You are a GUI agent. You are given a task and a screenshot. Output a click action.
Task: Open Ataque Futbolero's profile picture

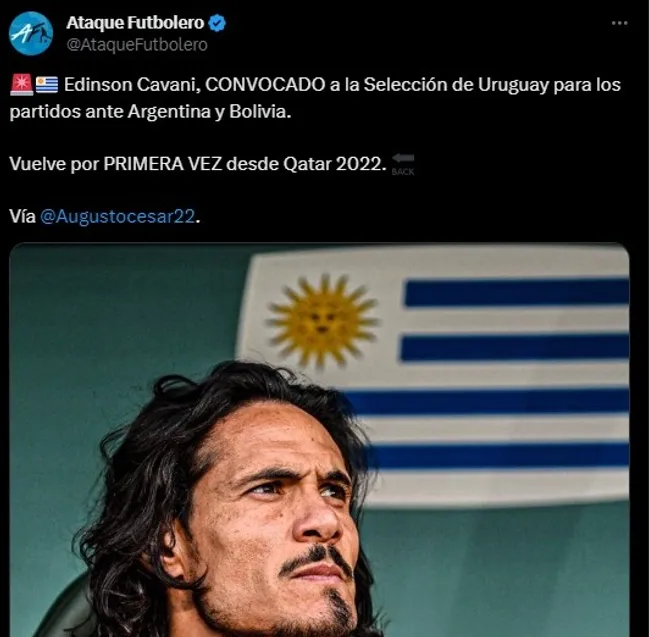point(31,33)
